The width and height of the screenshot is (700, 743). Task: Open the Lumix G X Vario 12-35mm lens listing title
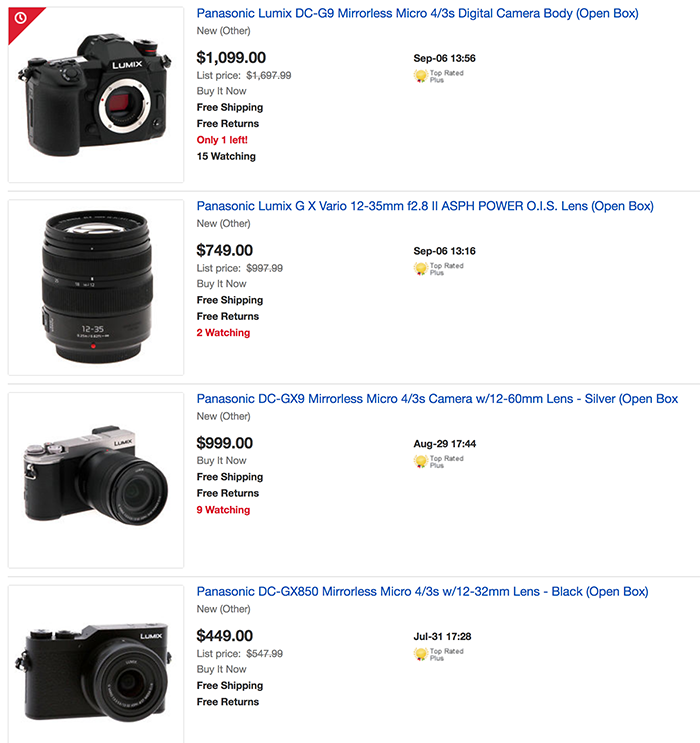[425, 206]
